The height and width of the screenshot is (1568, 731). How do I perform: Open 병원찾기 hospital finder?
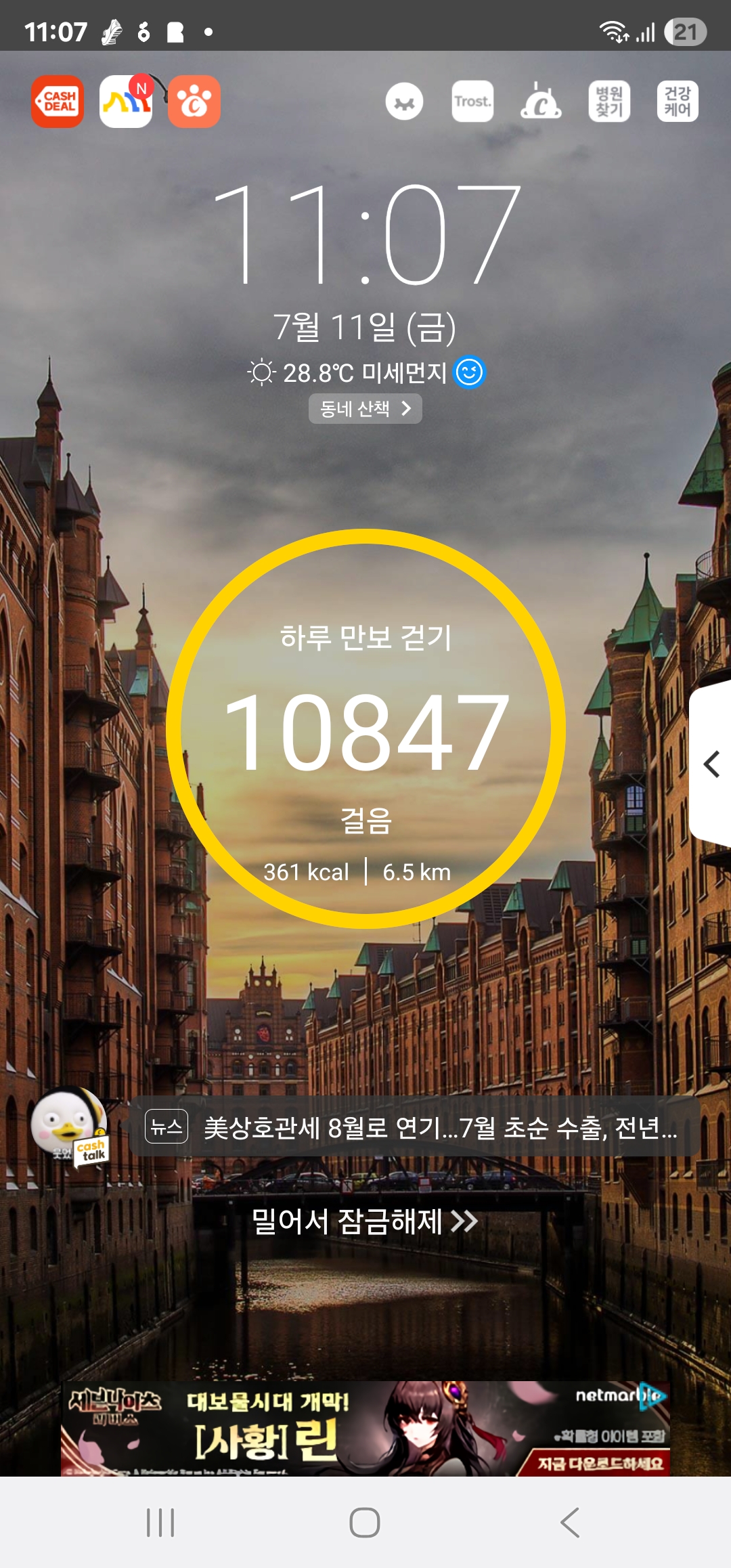[609, 102]
